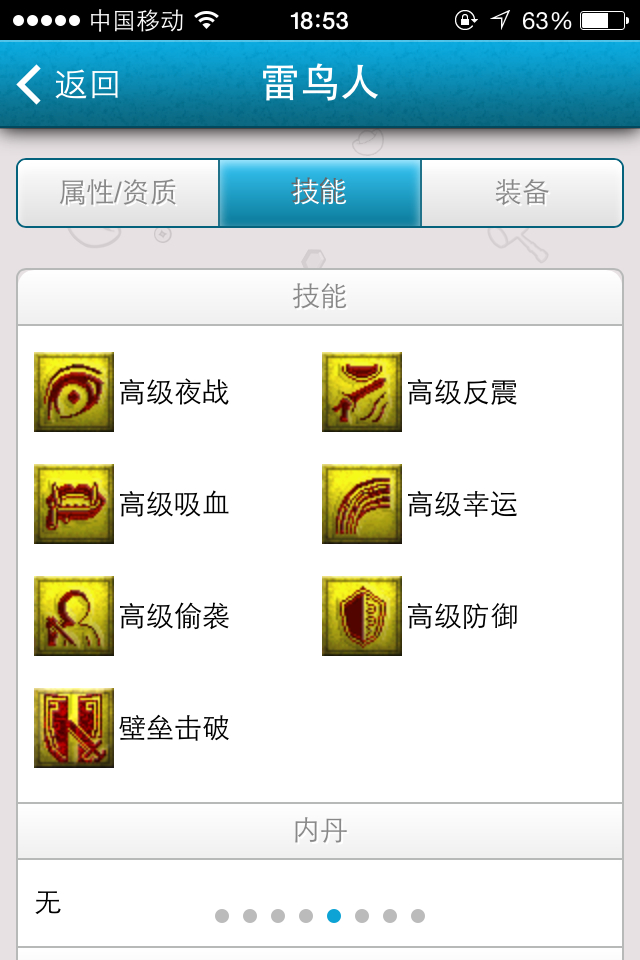This screenshot has width=640, height=960.
Task: Open the 壁垒击破 skill
Action: point(74,728)
